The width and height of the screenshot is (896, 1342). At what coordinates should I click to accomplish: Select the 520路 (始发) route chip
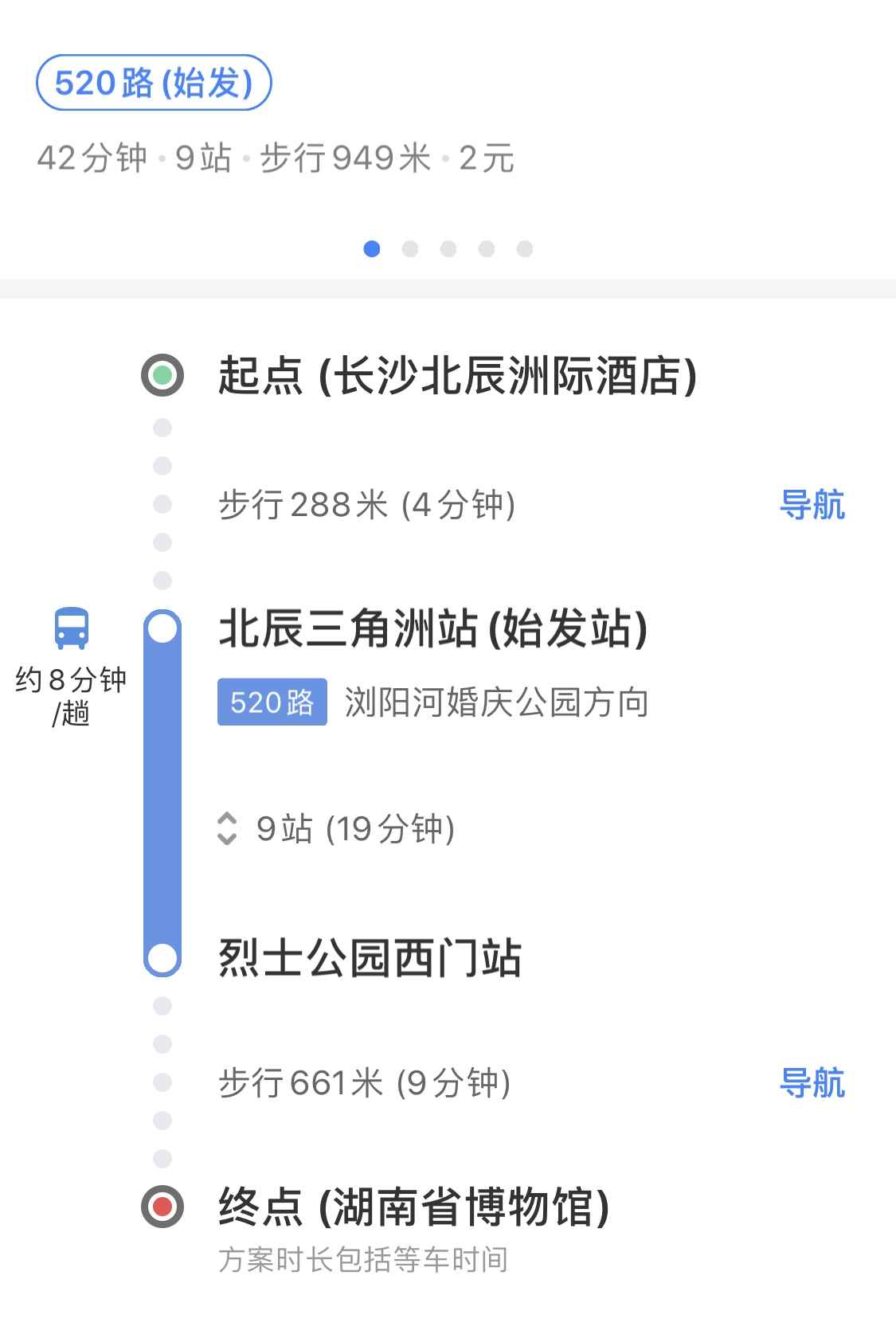point(154,83)
